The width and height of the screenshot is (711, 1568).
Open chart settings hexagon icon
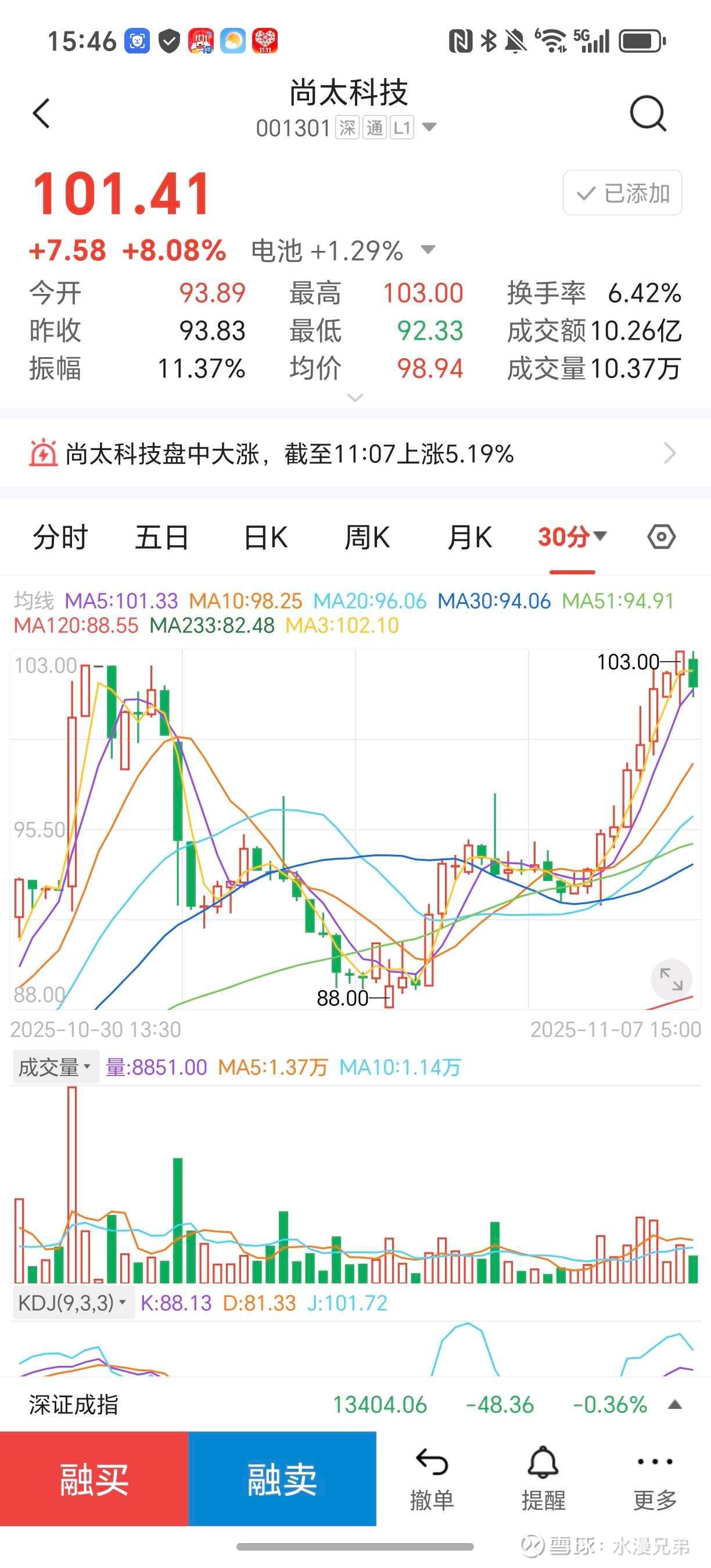click(661, 538)
